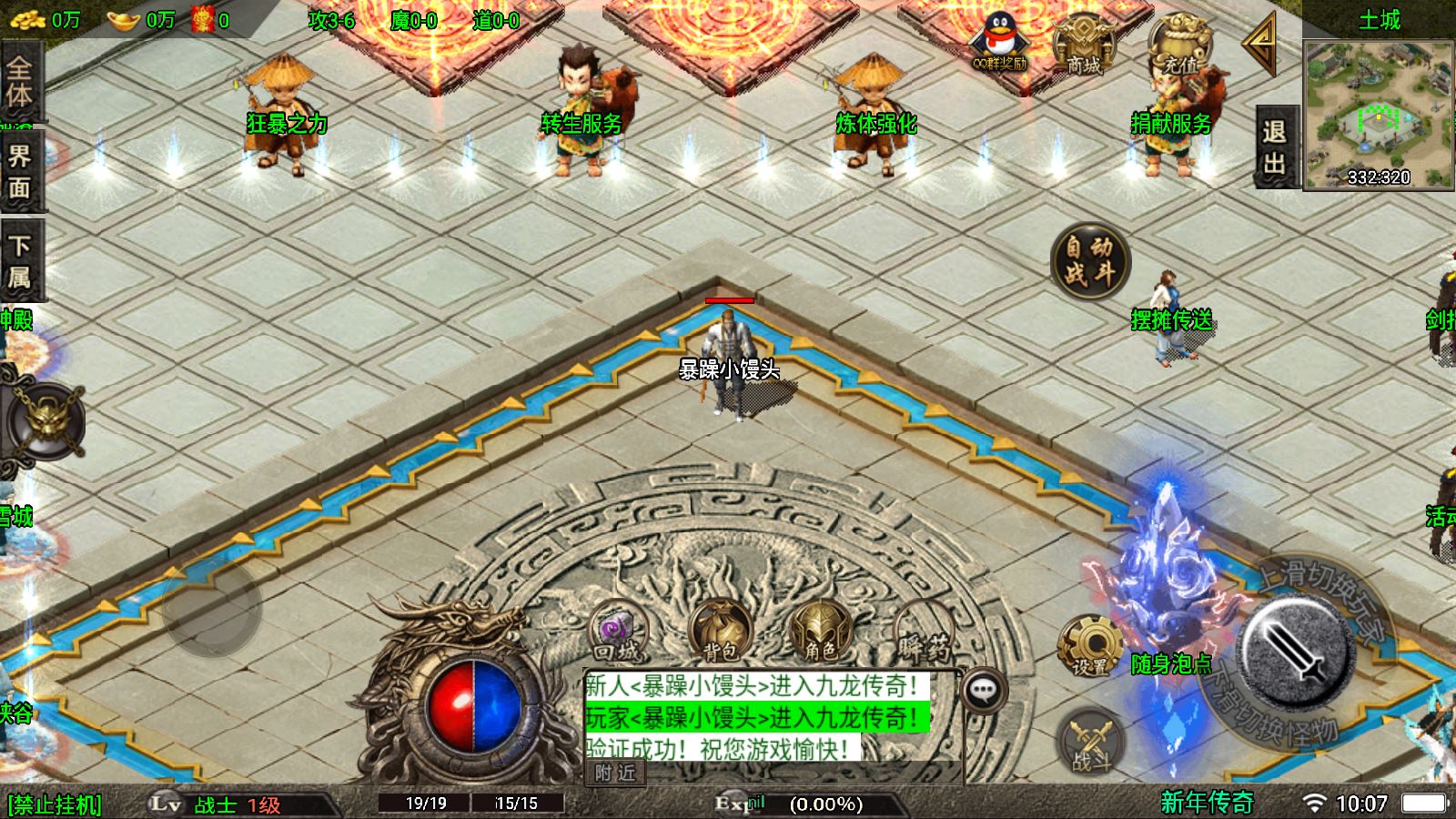Screen dimensions: 1456x819
Task: Open the 背包 backpack
Action: [x=721, y=632]
